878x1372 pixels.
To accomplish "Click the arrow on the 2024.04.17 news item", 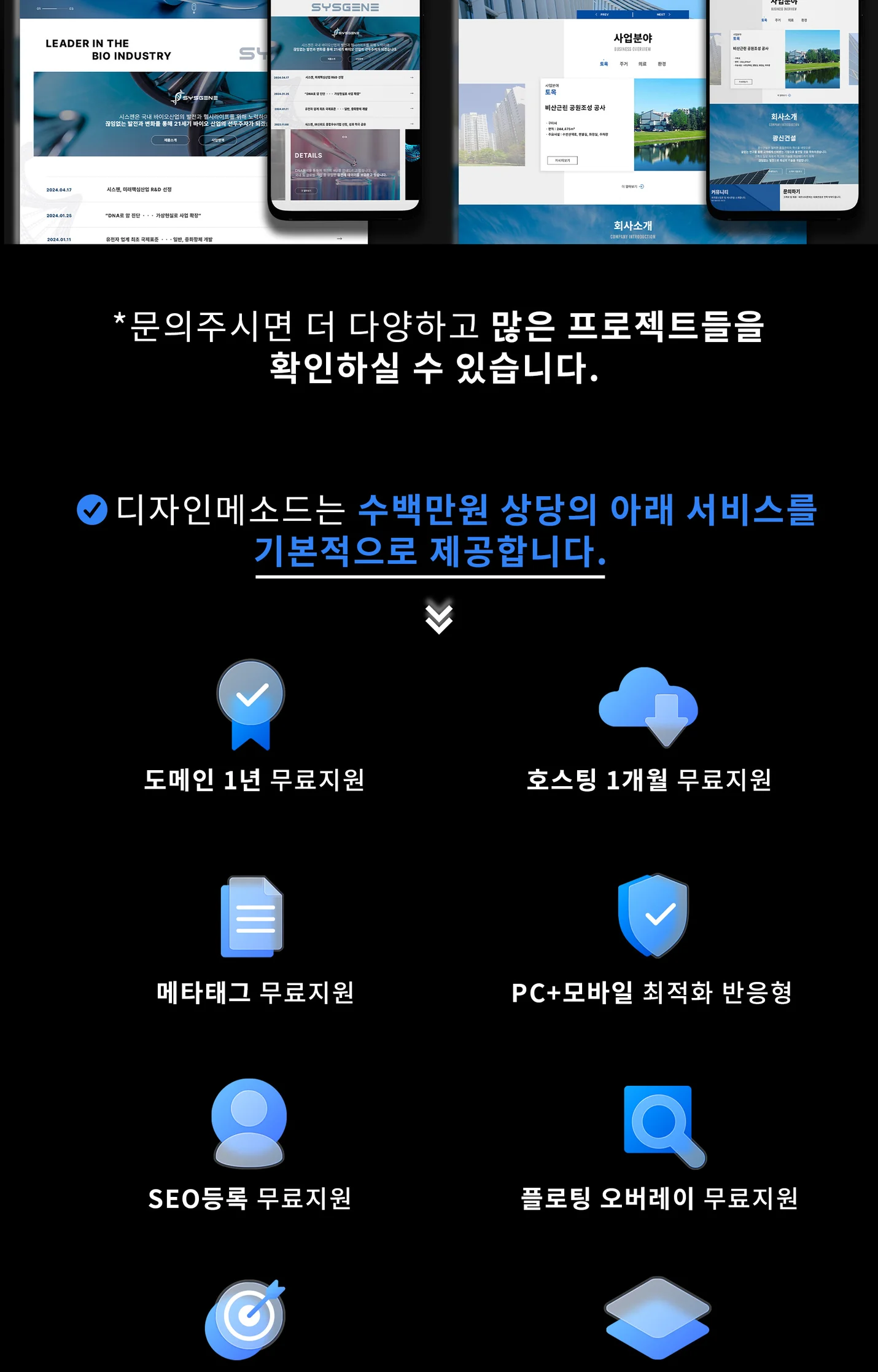I will [x=412, y=77].
